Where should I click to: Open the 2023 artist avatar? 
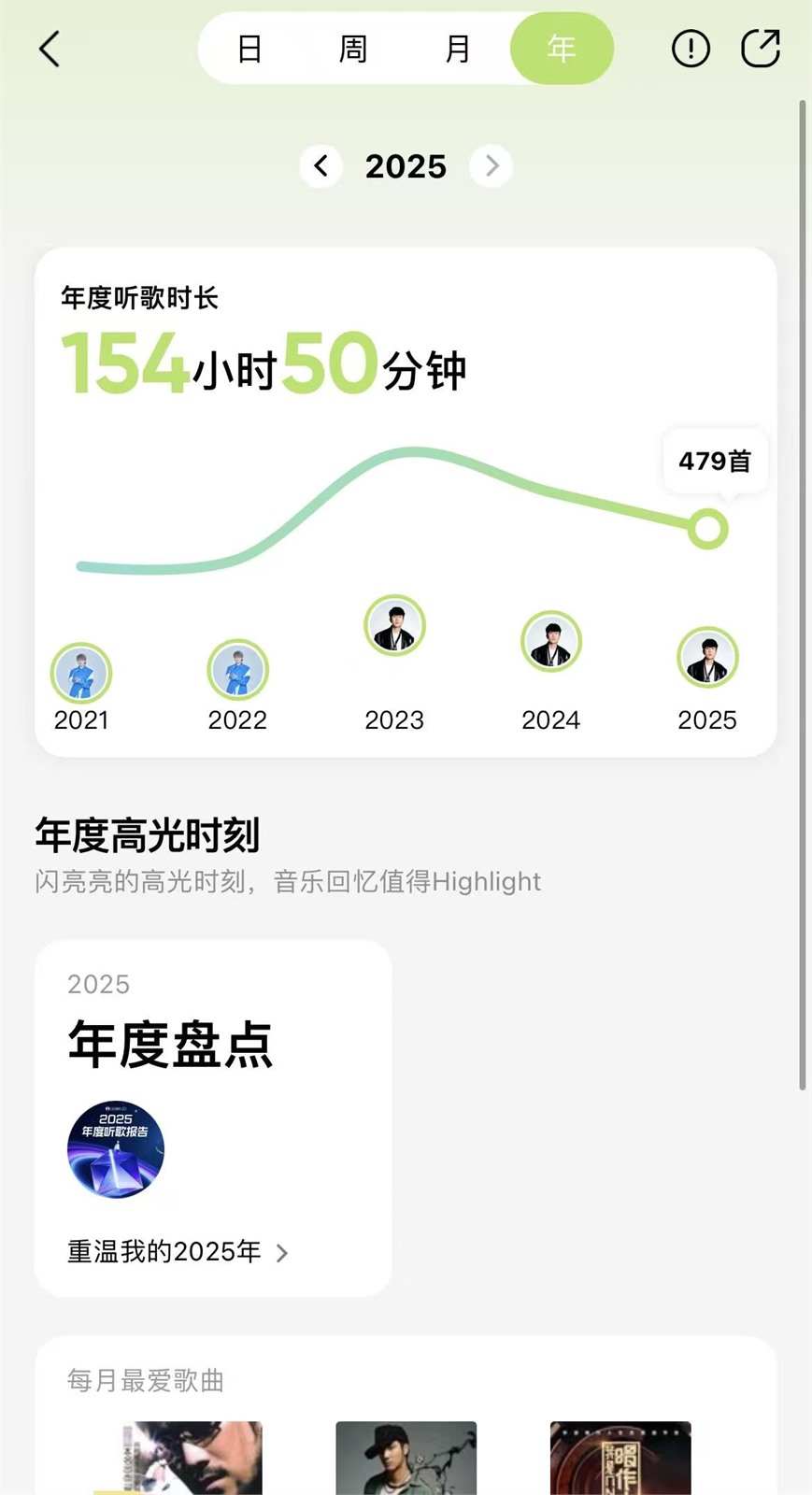[x=393, y=624]
